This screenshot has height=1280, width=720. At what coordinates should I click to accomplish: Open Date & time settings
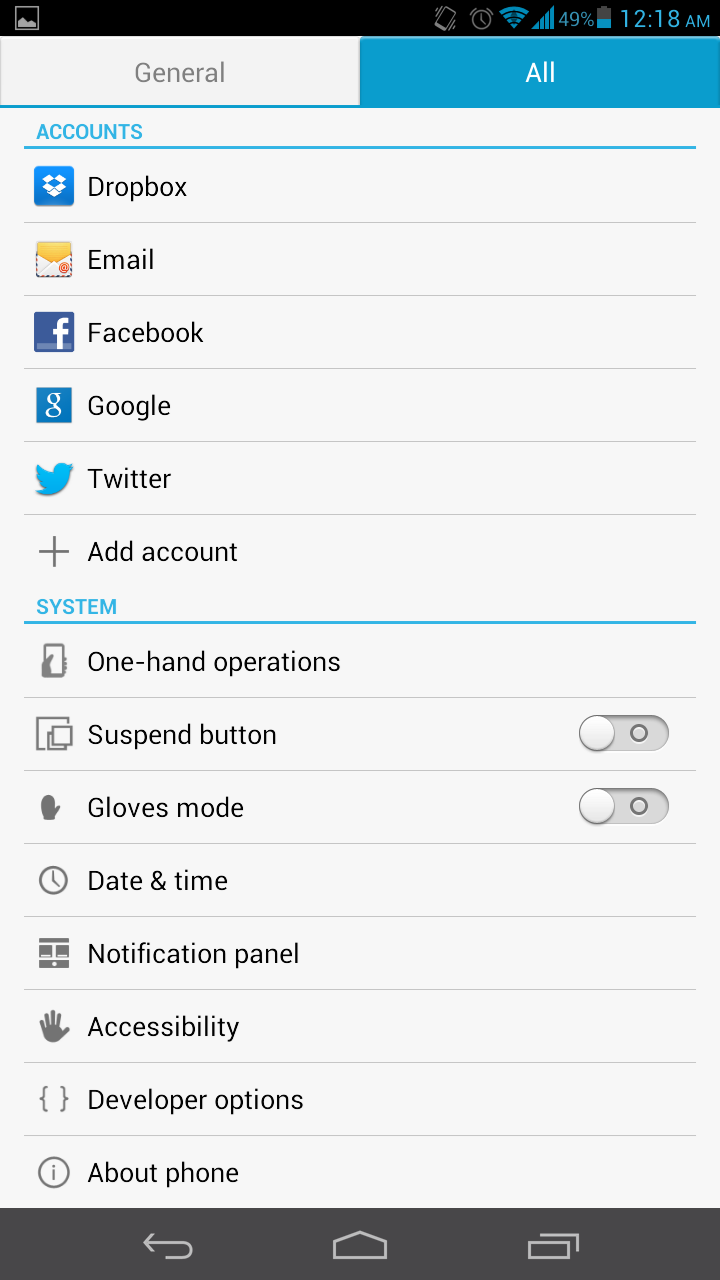tap(360, 880)
